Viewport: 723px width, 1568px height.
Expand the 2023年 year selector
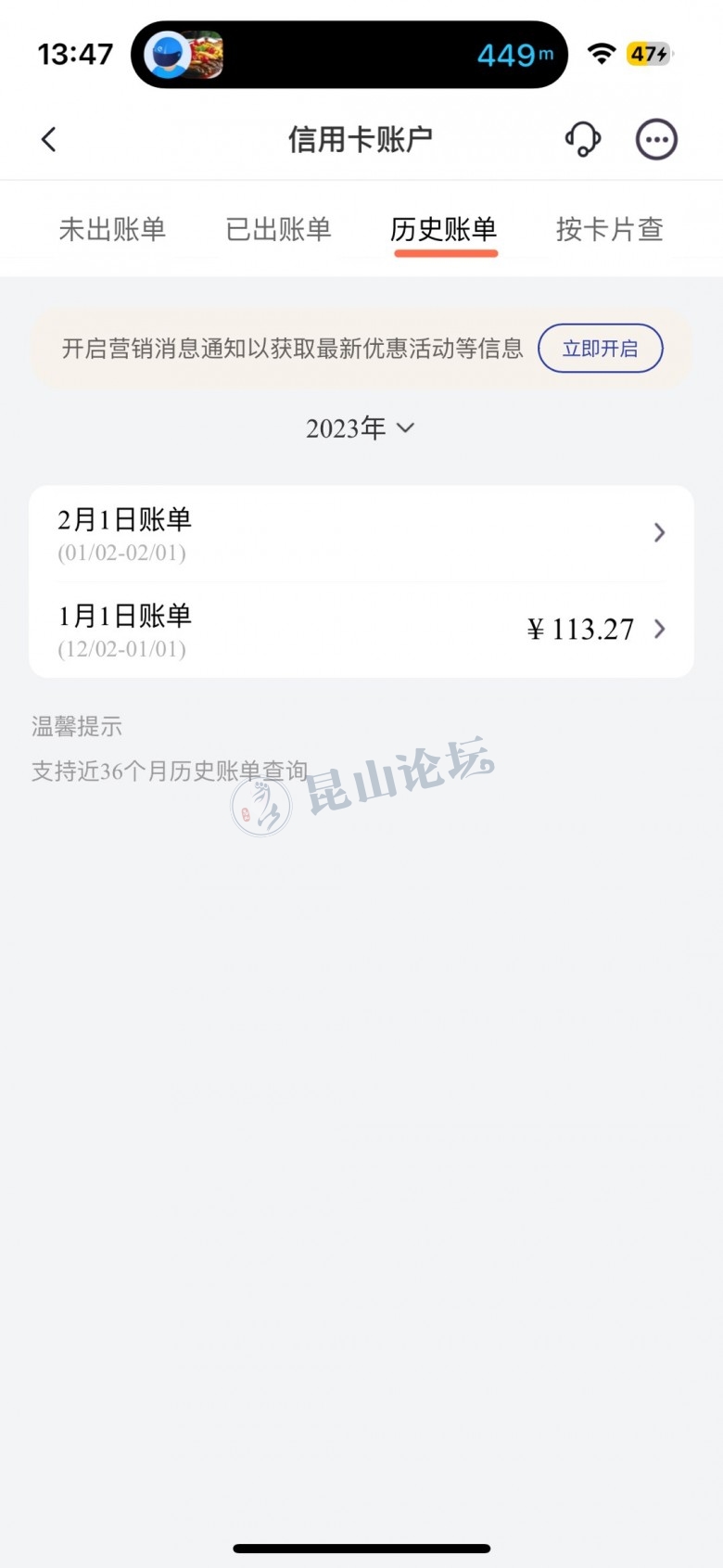[361, 428]
